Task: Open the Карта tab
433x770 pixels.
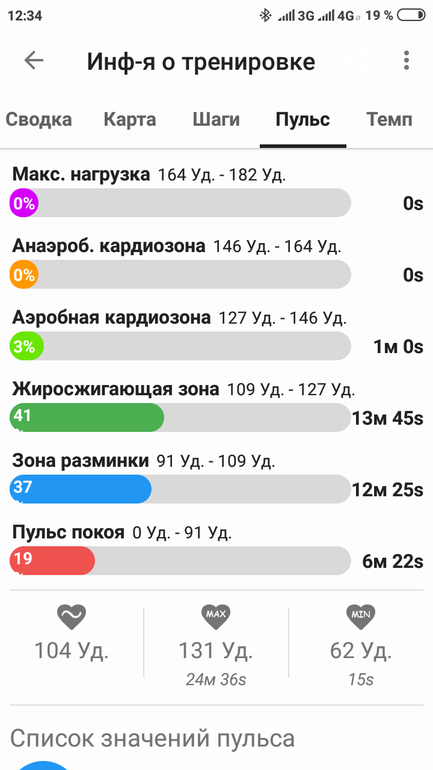Action: [130, 120]
